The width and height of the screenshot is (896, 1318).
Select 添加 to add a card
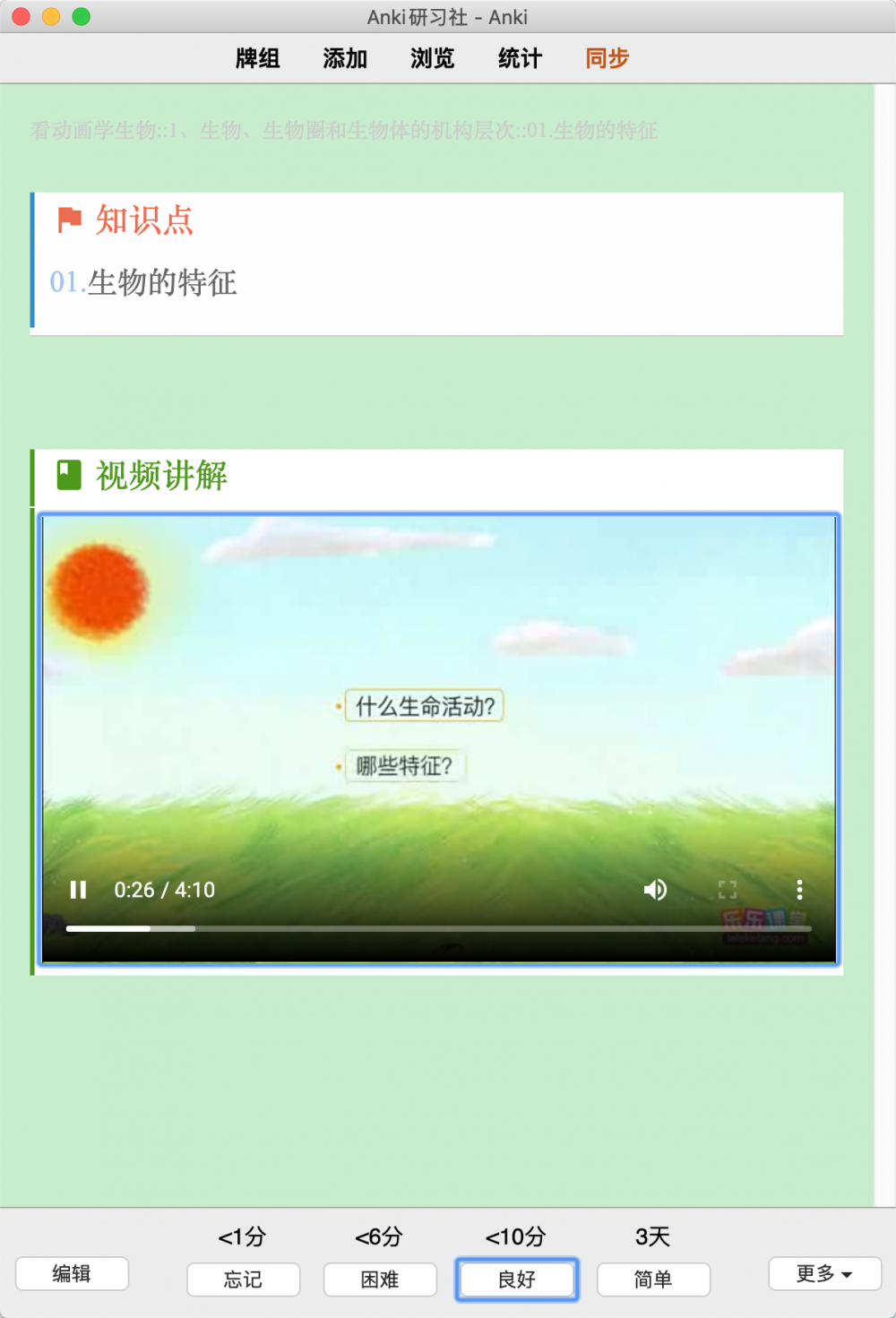[345, 59]
